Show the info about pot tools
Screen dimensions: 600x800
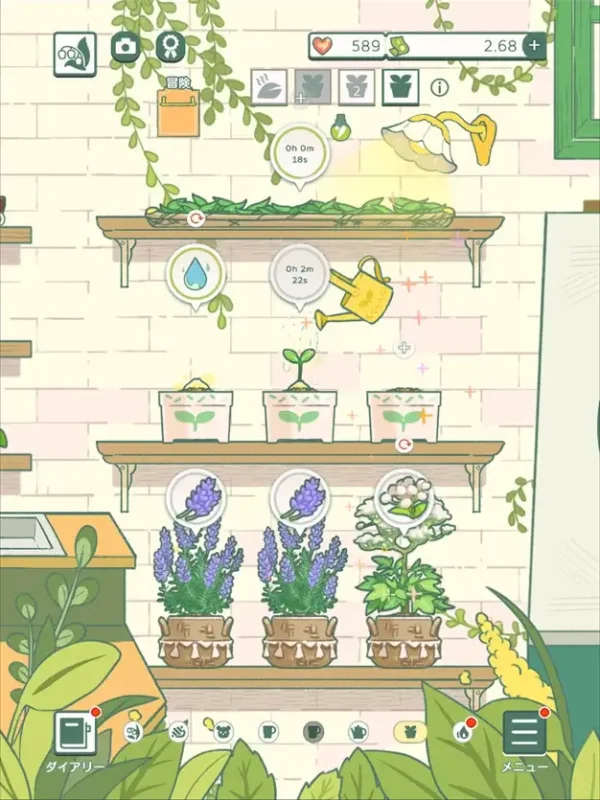439,87
